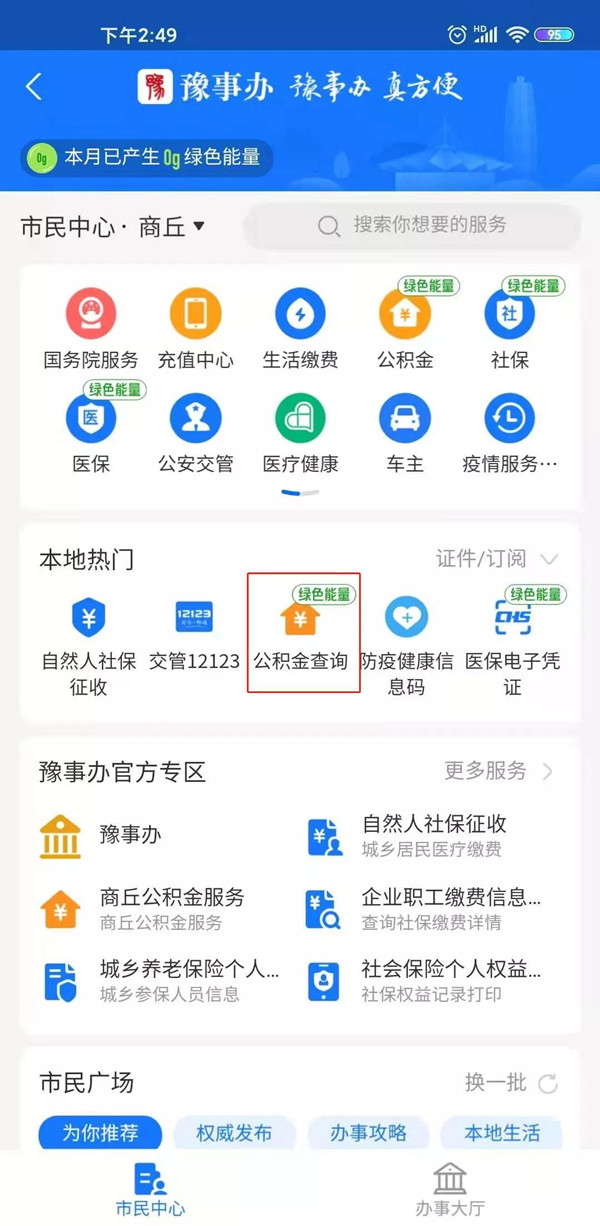Open 公积金查询 in local hot services

[301, 632]
